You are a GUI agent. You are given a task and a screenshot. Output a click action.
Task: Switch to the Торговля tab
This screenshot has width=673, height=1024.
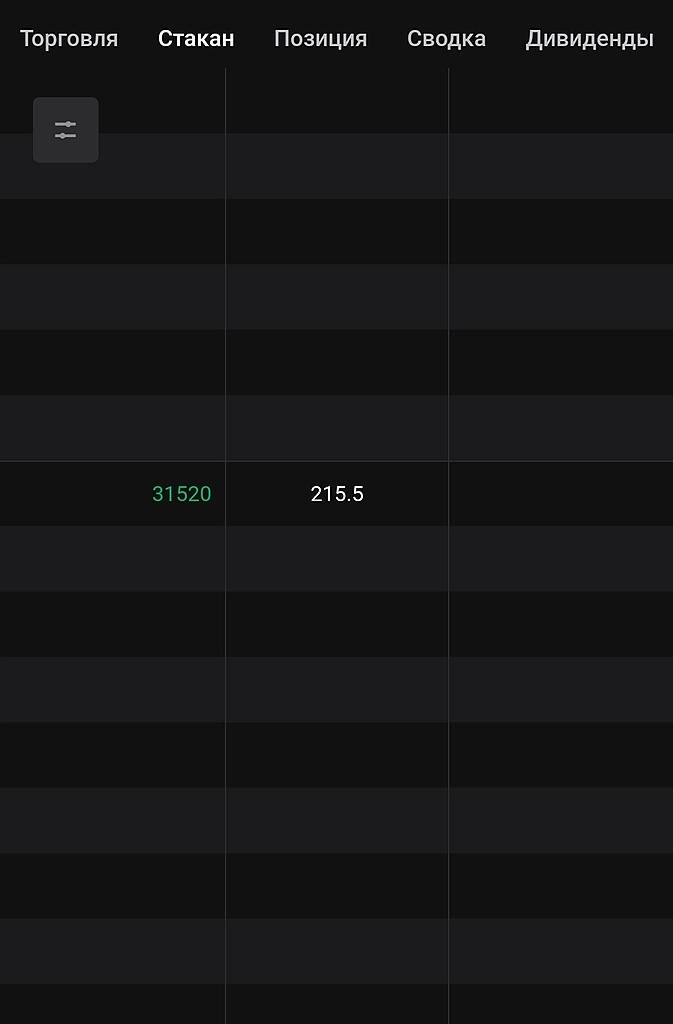click(69, 39)
